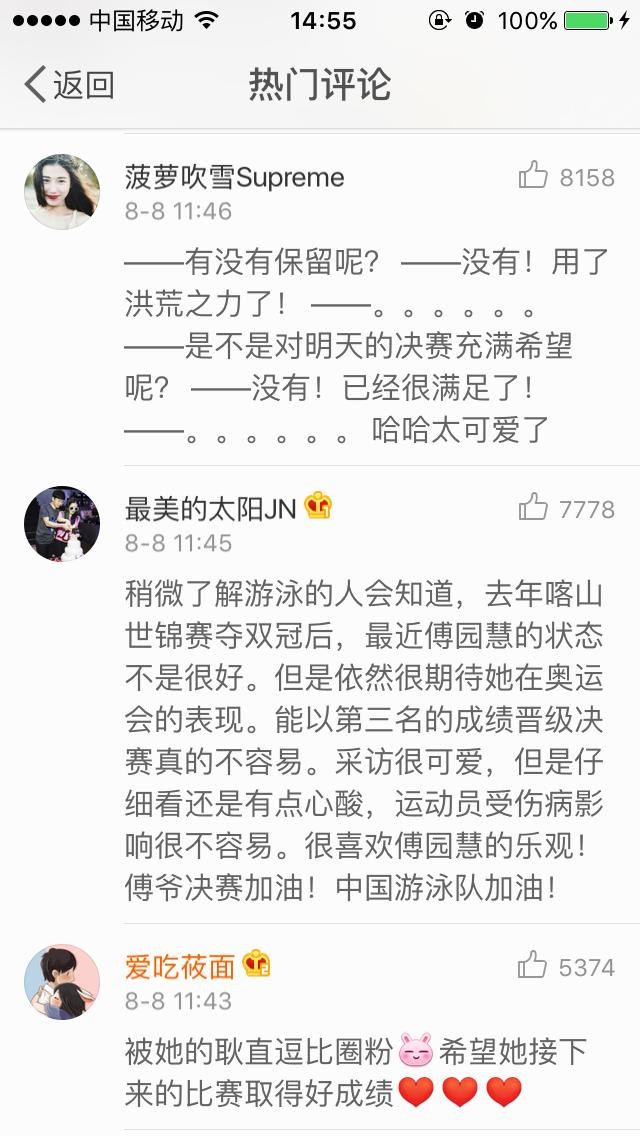Like the comment by 菠萝吹雪Supreme
640x1136 pixels.
point(534,177)
